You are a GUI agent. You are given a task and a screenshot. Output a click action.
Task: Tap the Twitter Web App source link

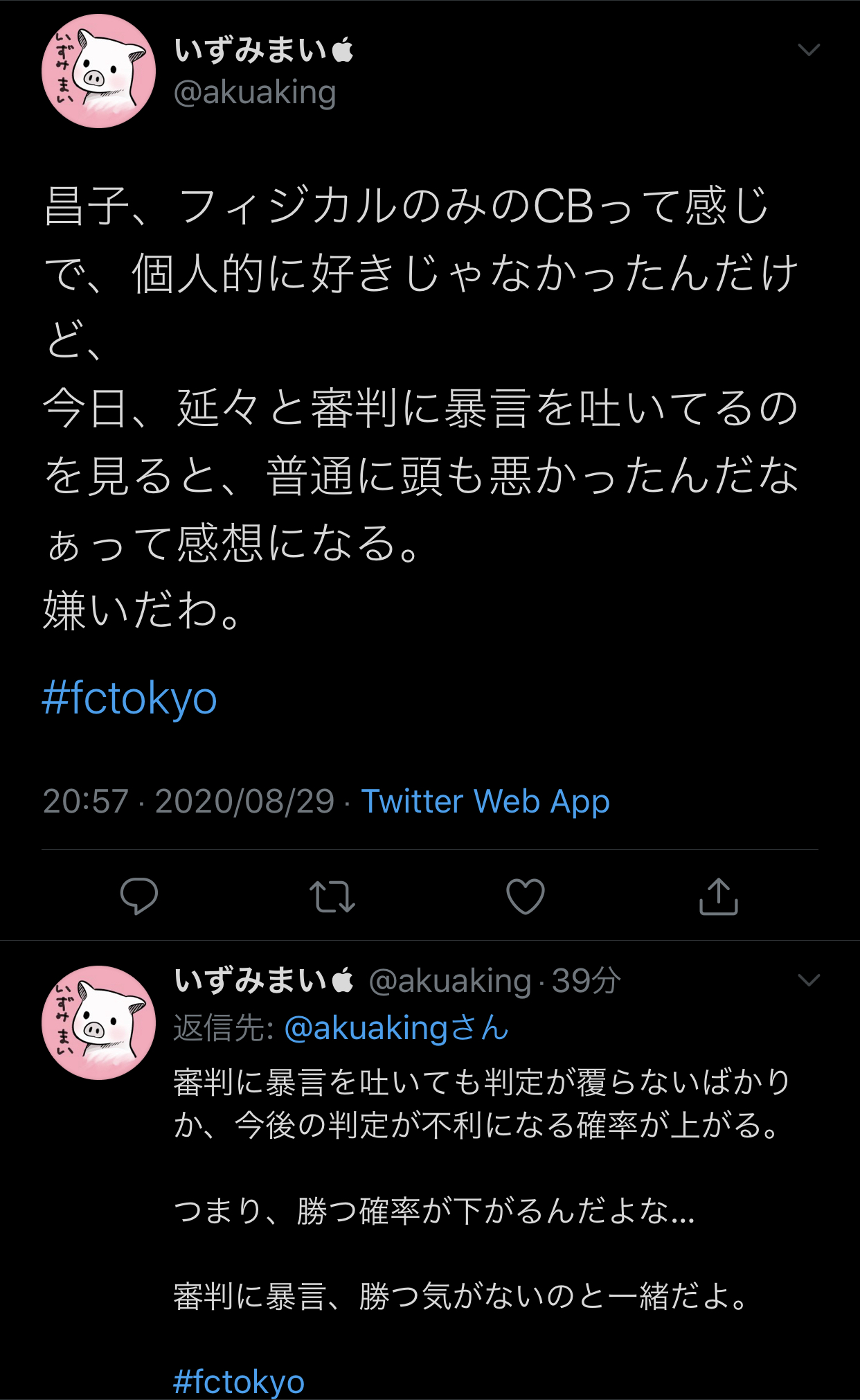pos(485,801)
